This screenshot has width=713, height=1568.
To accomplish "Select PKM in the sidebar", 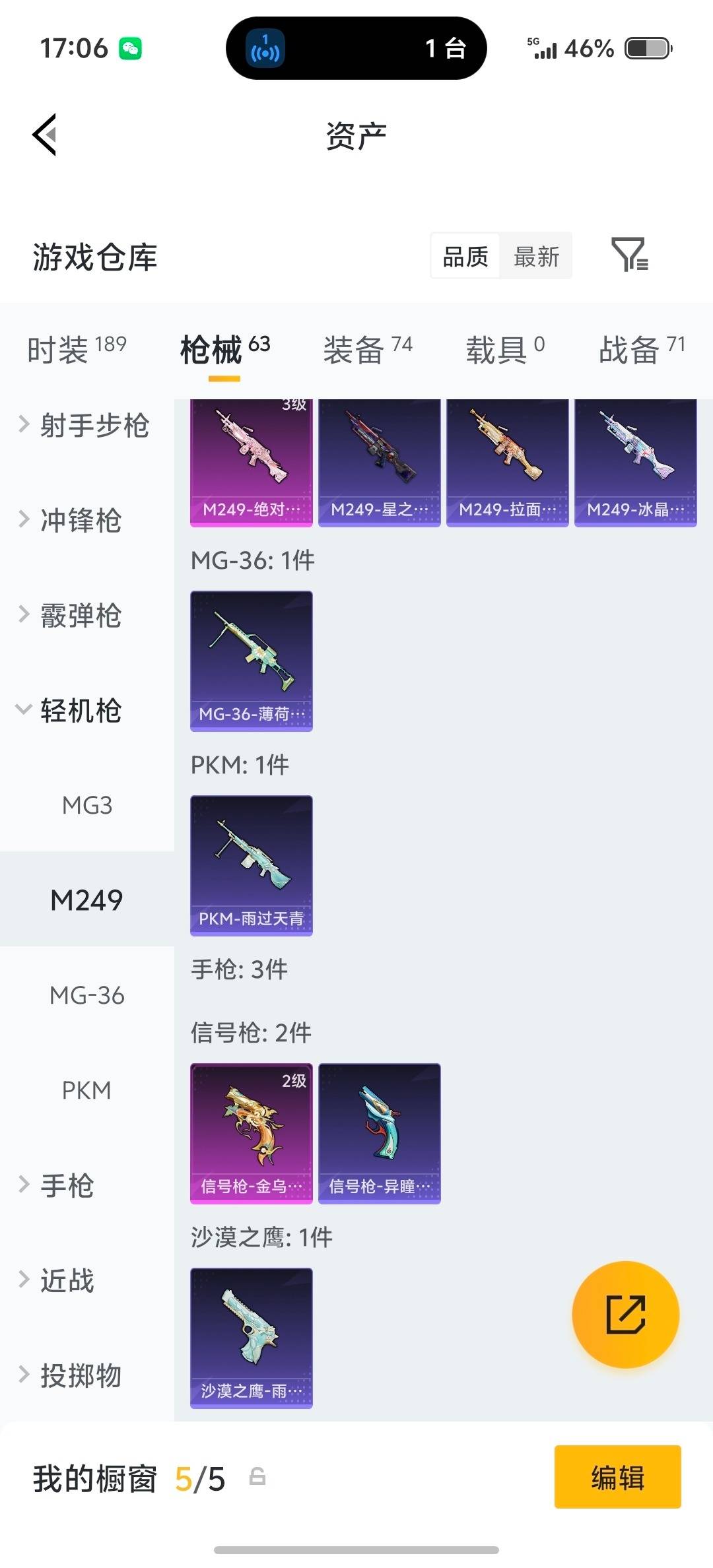I will (x=88, y=1090).
